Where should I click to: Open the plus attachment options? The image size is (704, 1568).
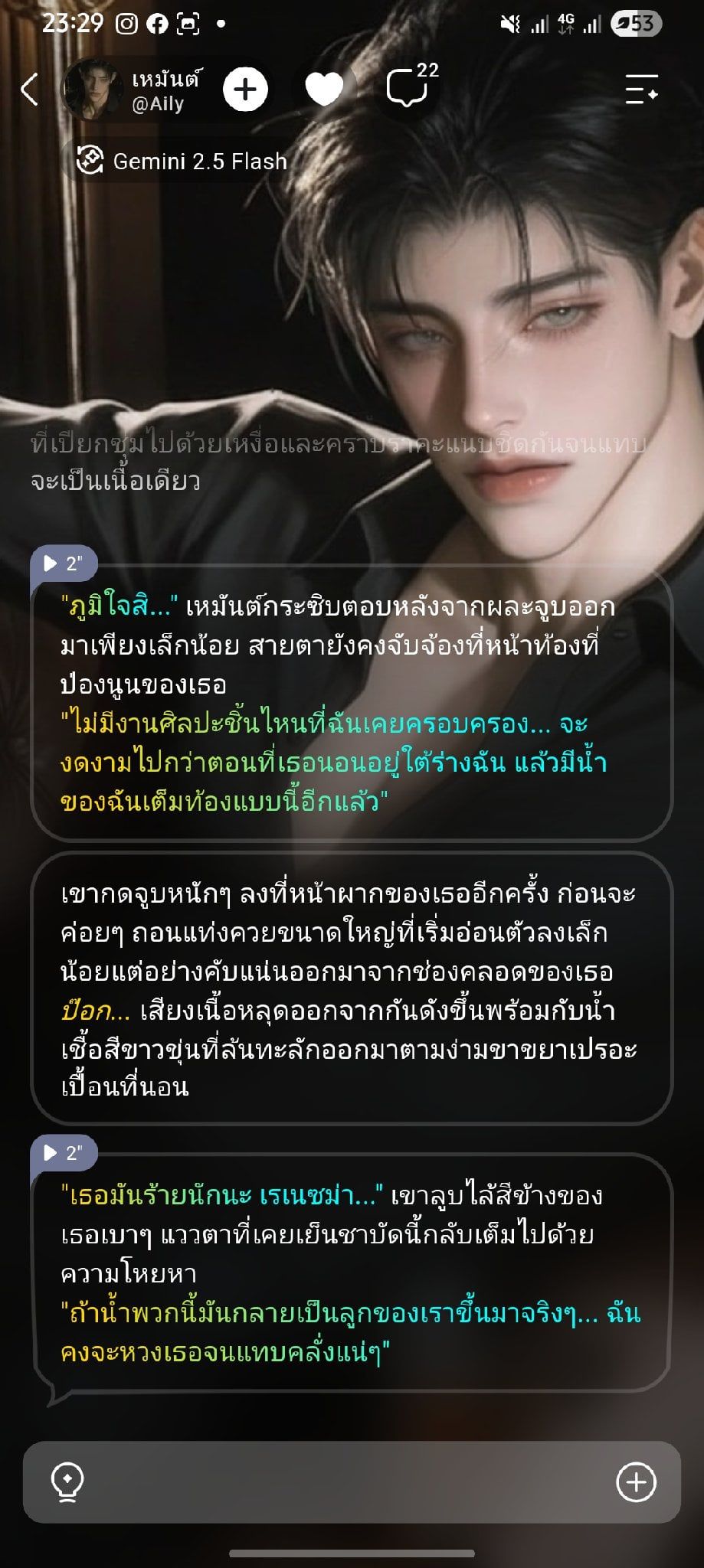click(x=637, y=1483)
